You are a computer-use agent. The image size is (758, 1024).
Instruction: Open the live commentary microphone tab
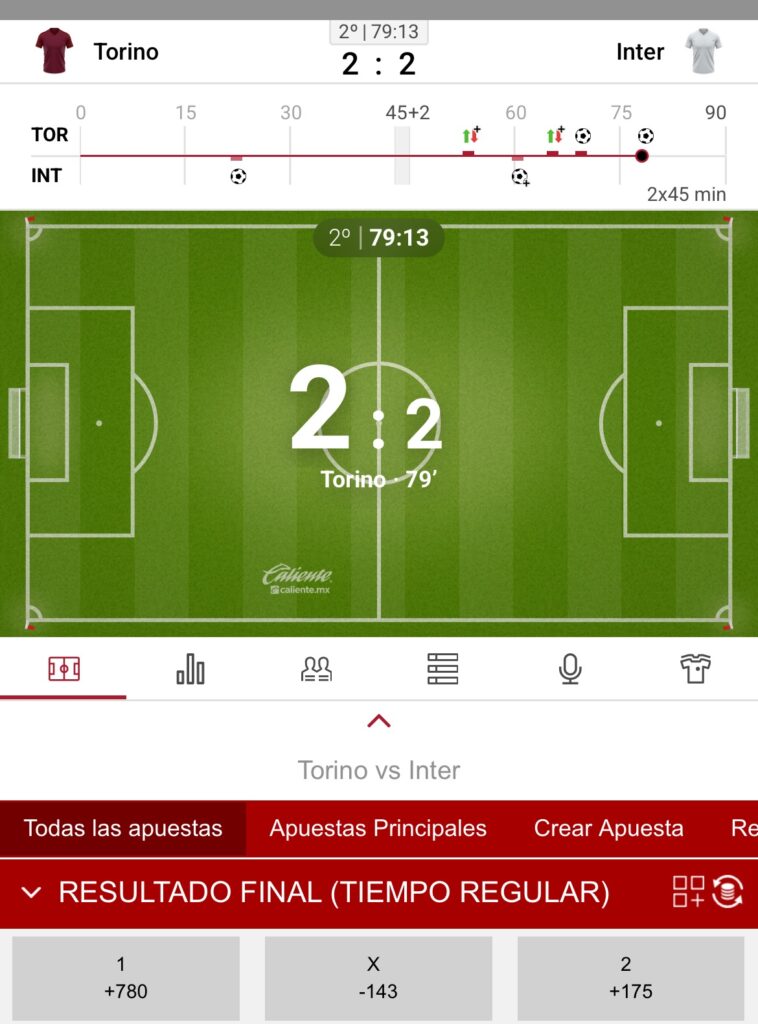569,669
